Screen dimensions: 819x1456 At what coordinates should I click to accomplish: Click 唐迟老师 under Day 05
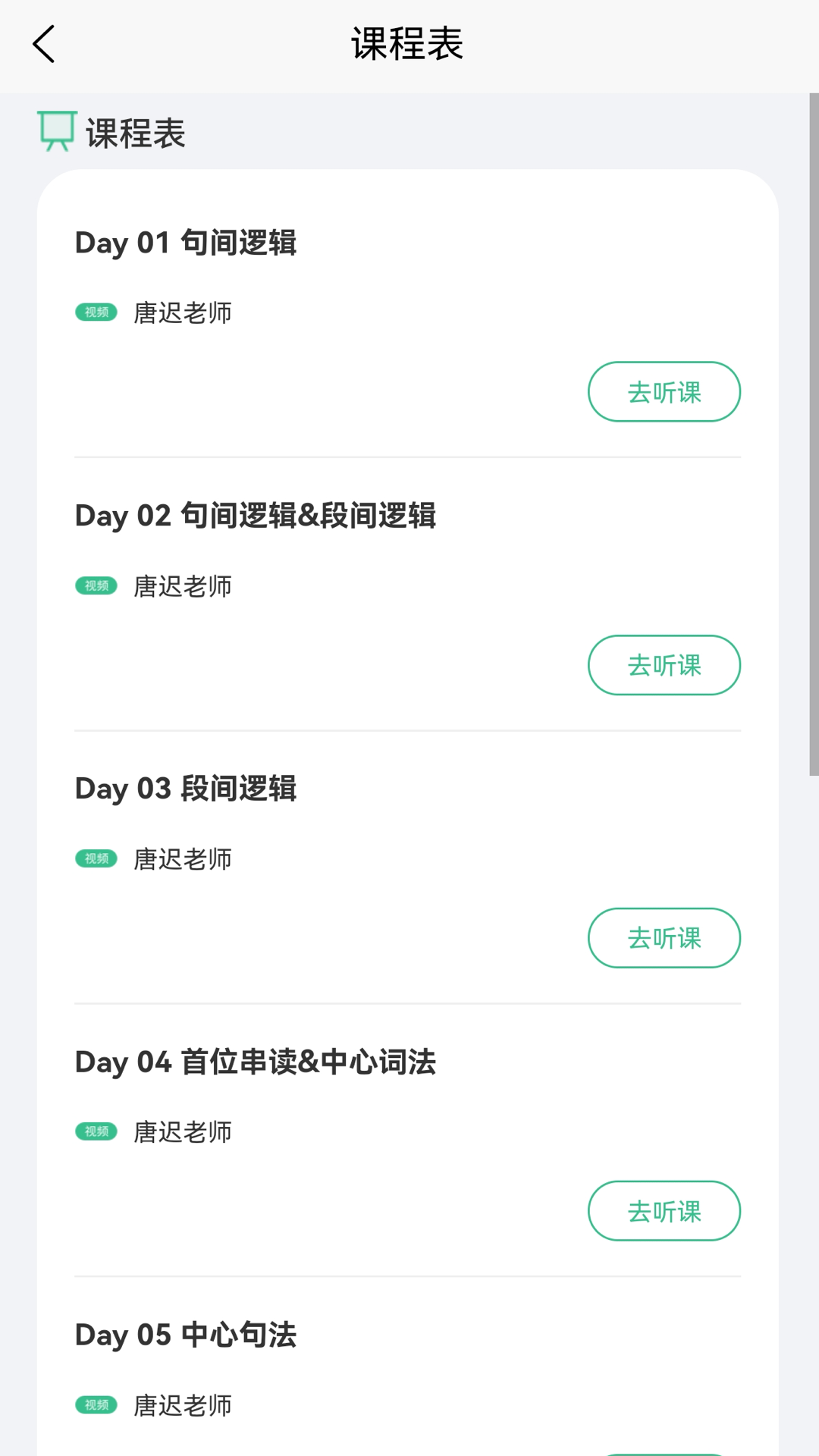coord(181,1404)
